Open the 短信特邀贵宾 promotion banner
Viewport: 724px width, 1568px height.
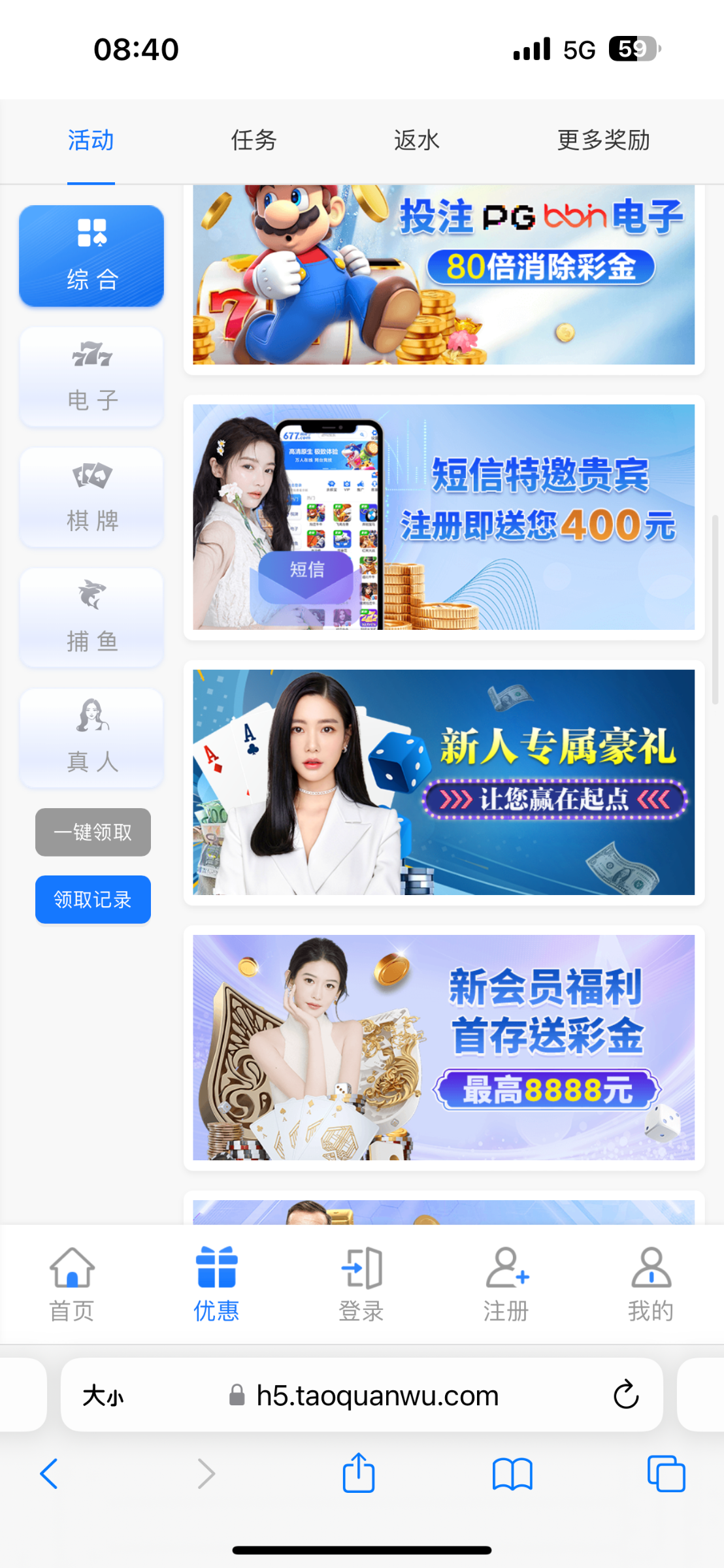coord(444,517)
